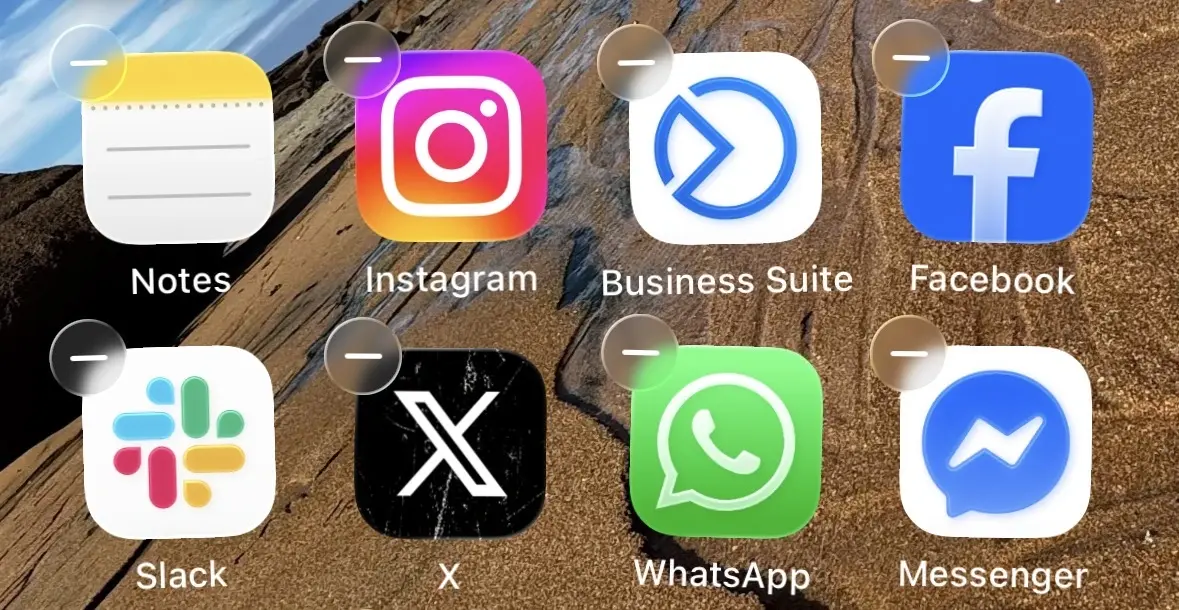The image size is (1179, 610).
Task: Open the Business Suite app
Action: [726, 147]
